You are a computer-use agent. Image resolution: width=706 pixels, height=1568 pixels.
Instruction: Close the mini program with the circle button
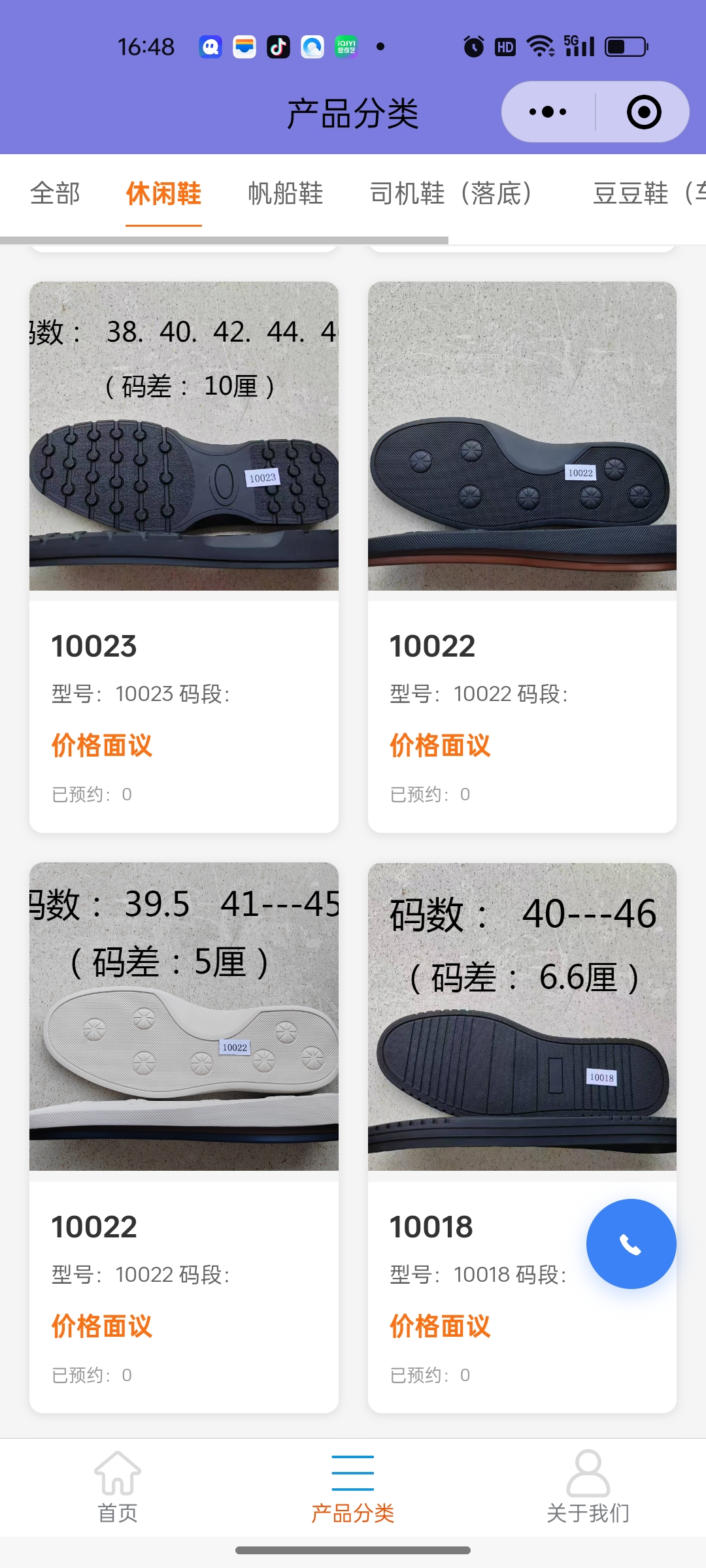pos(644,112)
